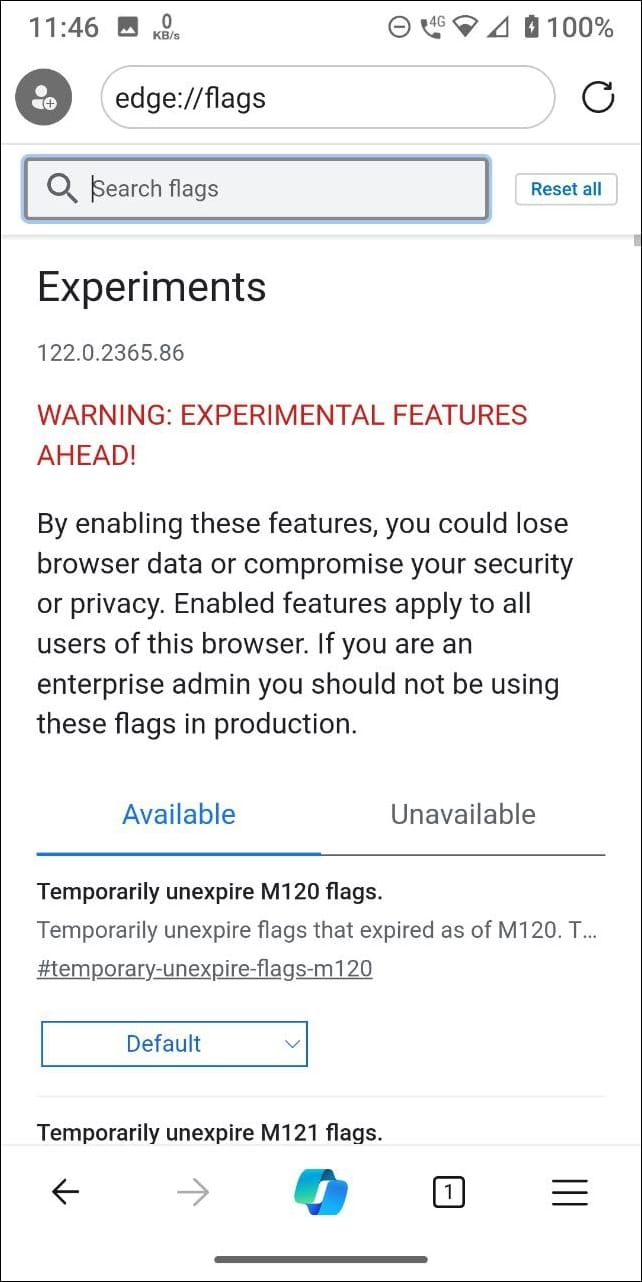Open Copilot from the bottom bar

320,1192
